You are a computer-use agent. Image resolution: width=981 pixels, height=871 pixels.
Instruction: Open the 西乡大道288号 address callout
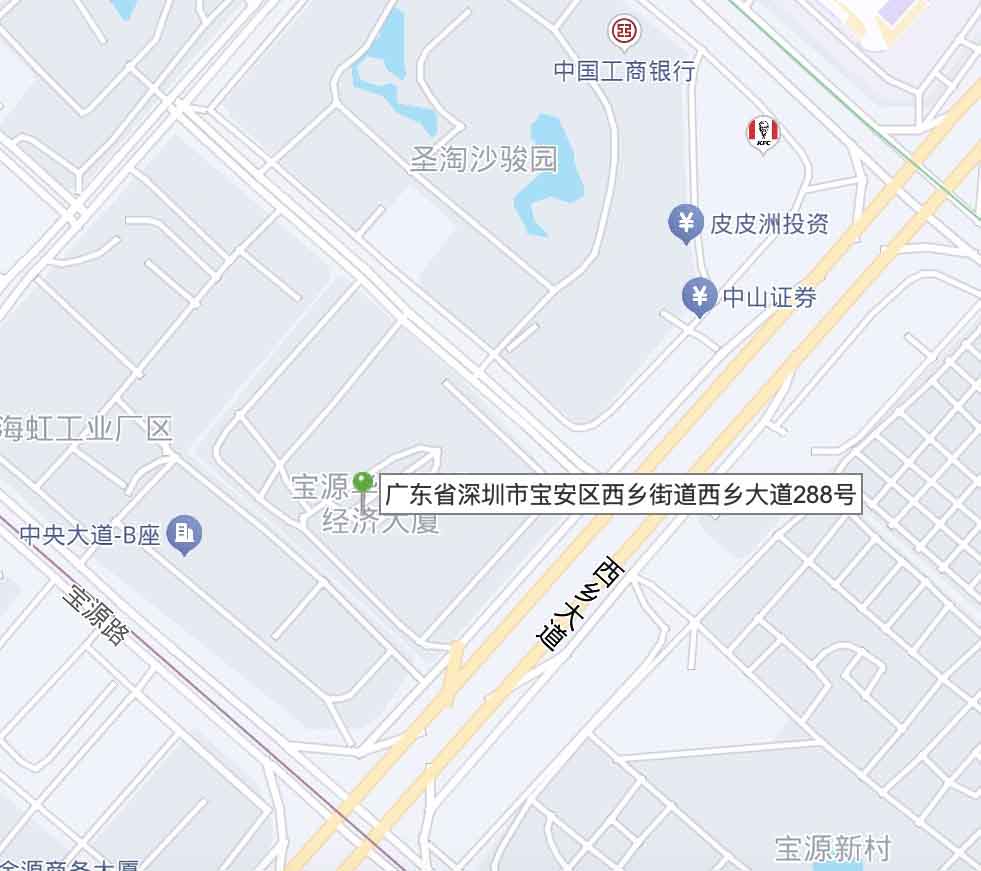(620, 494)
